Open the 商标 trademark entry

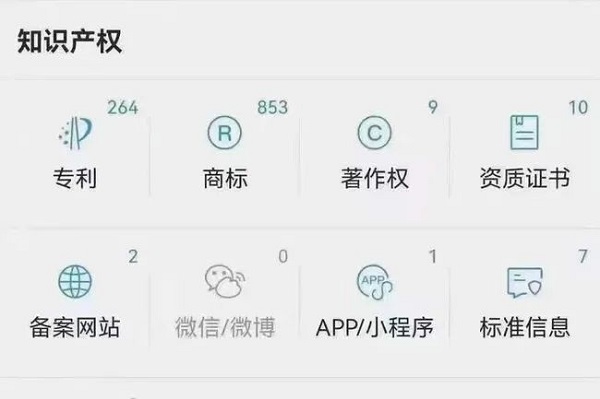pyautogui.click(x=225, y=149)
